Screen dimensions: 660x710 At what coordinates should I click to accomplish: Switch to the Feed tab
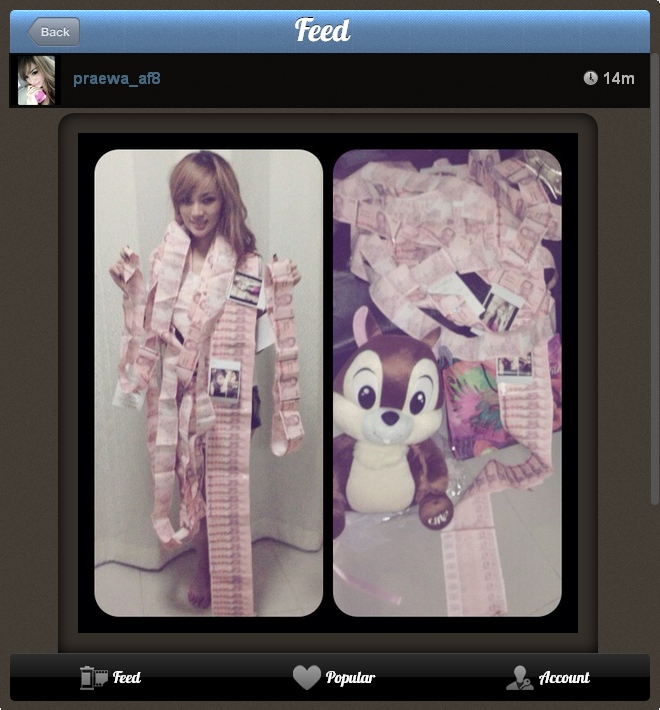(x=111, y=677)
